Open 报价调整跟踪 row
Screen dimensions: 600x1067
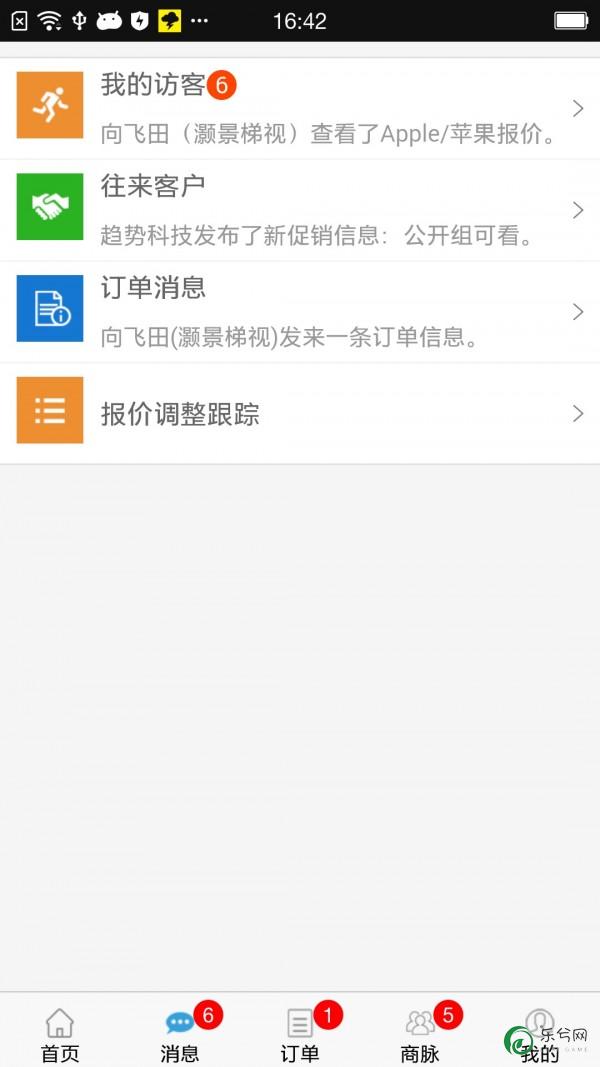[x=300, y=413]
